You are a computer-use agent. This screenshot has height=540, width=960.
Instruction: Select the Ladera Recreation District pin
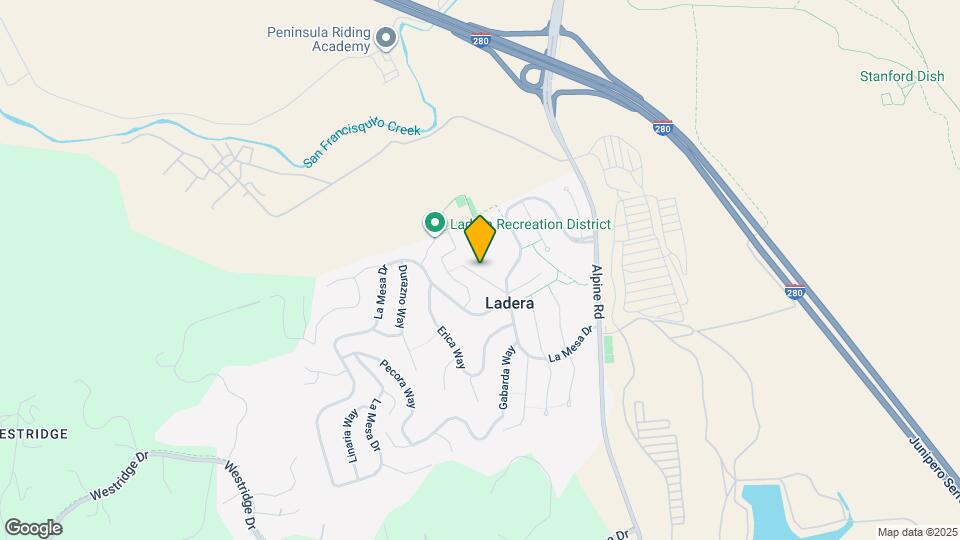pos(435,222)
